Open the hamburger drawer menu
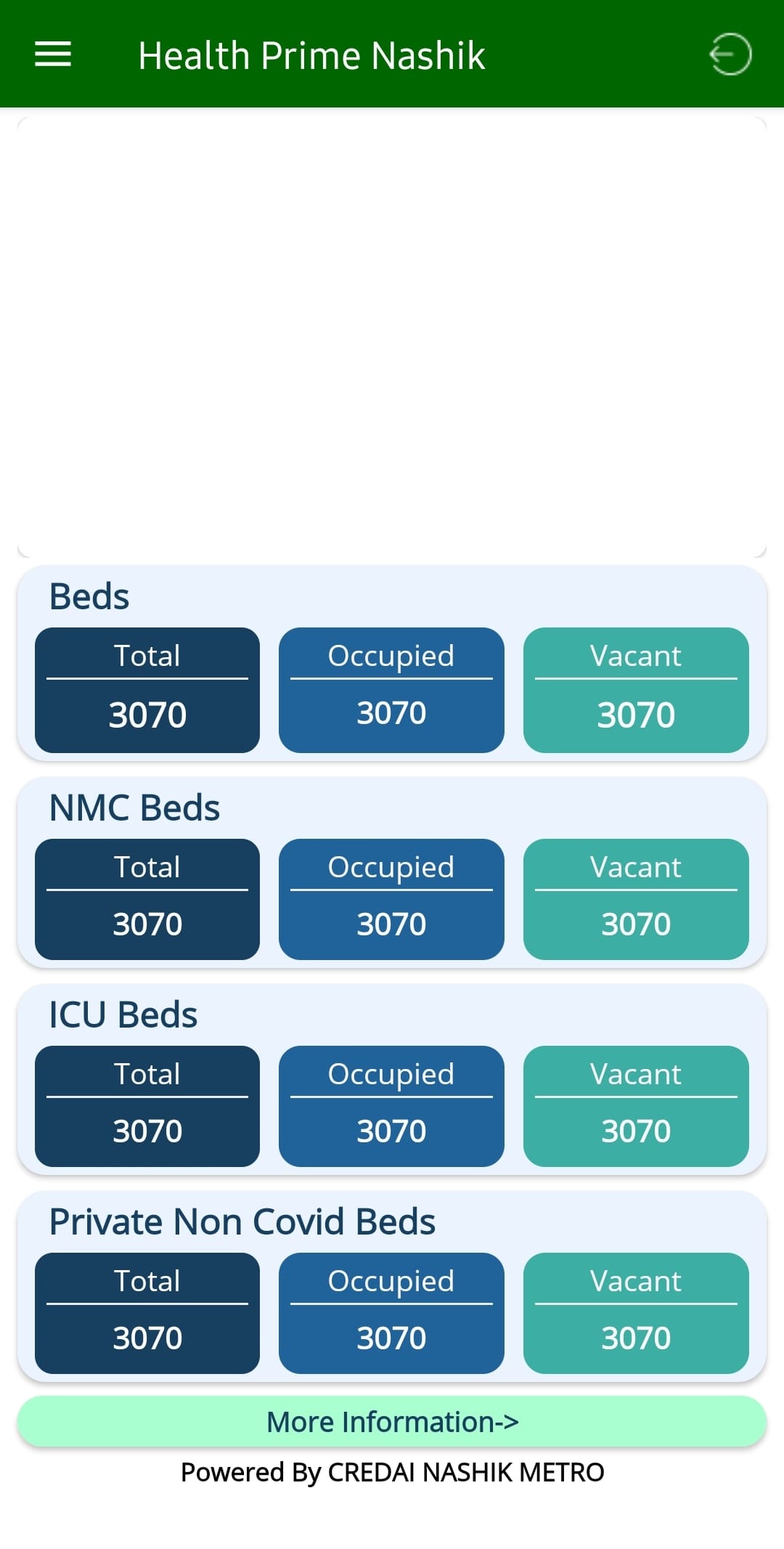 pyautogui.click(x=53, y=54)
